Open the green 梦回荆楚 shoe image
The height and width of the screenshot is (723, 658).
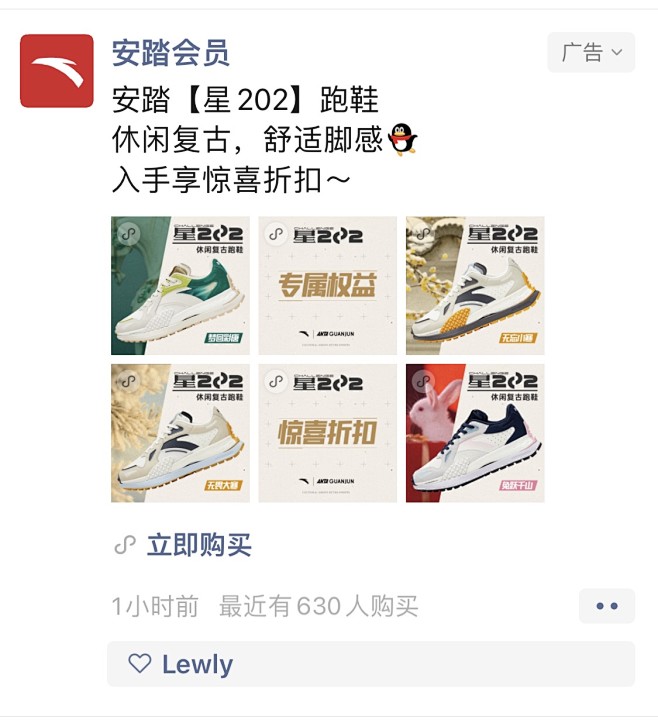pyautogui.click(x=180, y=285)
